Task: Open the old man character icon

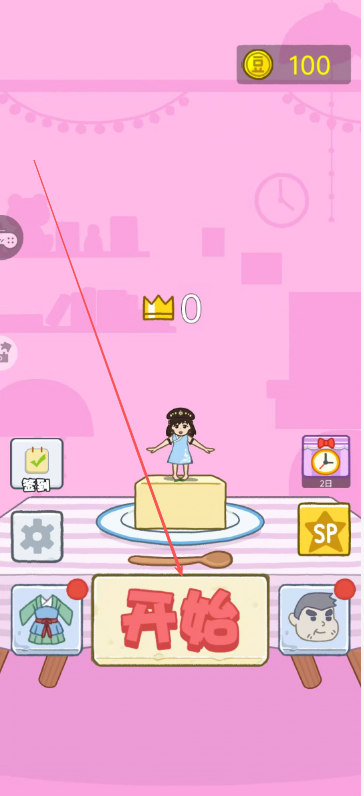Action: click(x=315, y=619)
